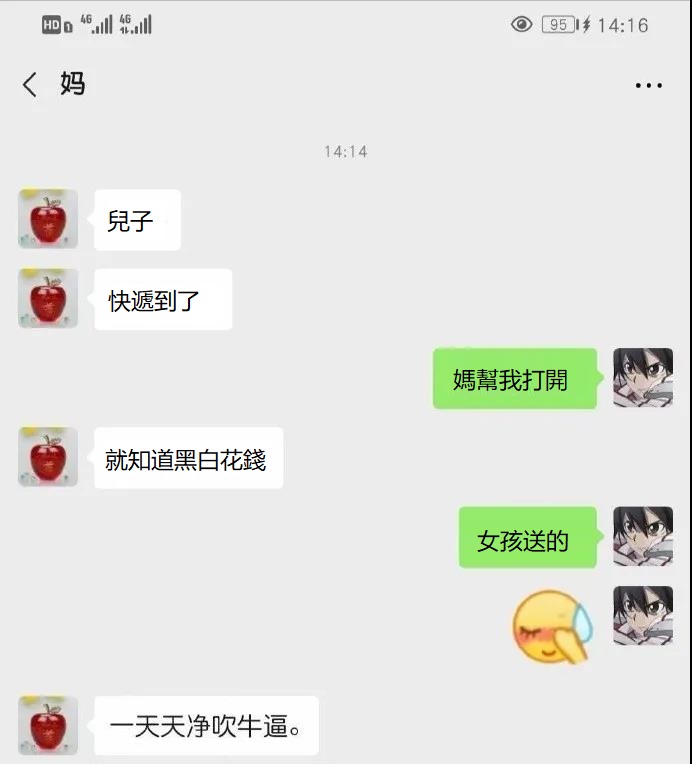692x764 pixels.
Task: Tap the apple avatar next to 快遞到了
Action: (48, 298)
